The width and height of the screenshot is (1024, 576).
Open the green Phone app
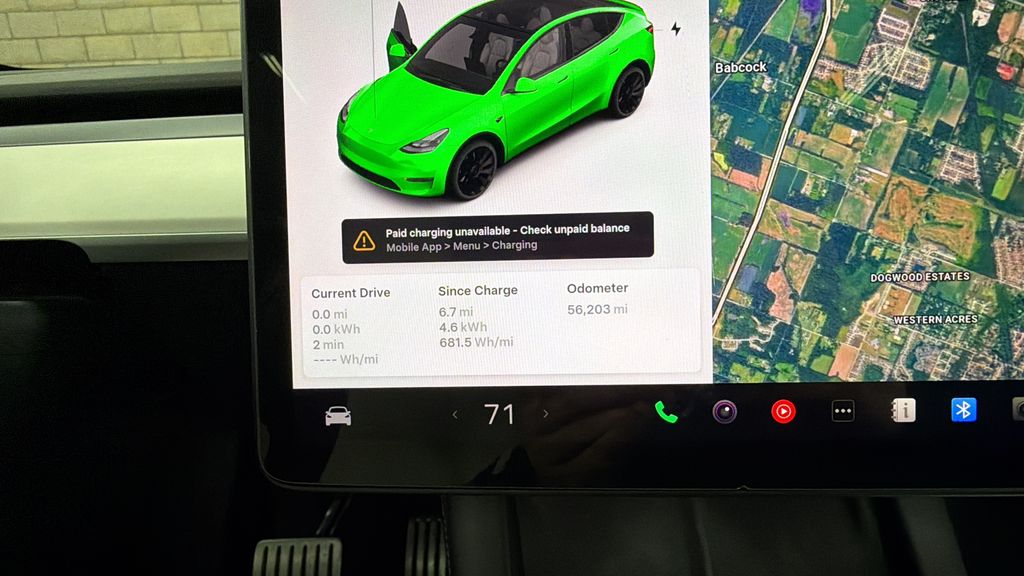pos(666,411)
